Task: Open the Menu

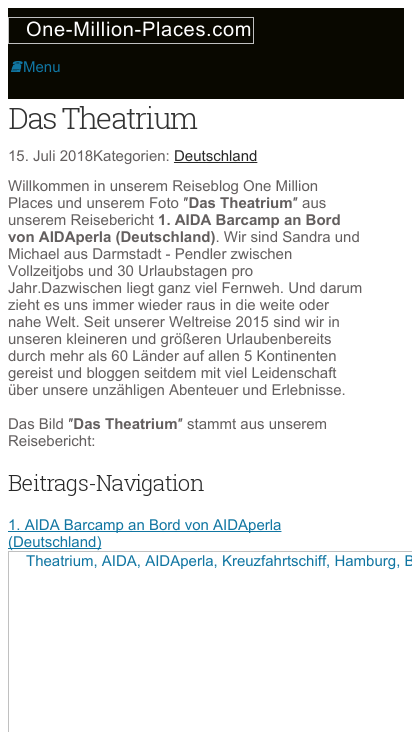Action: coord(36,67)
